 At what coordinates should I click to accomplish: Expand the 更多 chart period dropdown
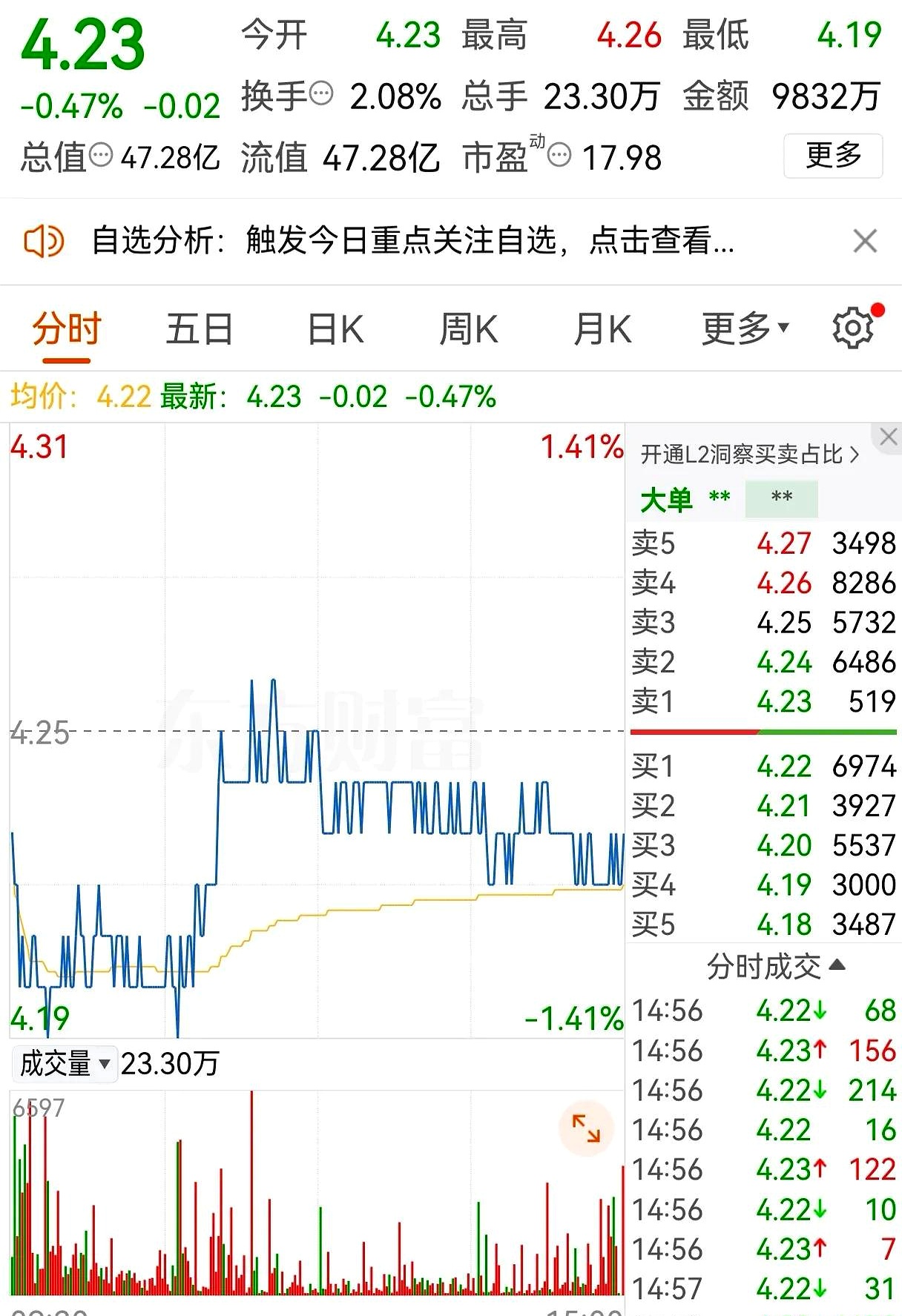click(744, 327)
